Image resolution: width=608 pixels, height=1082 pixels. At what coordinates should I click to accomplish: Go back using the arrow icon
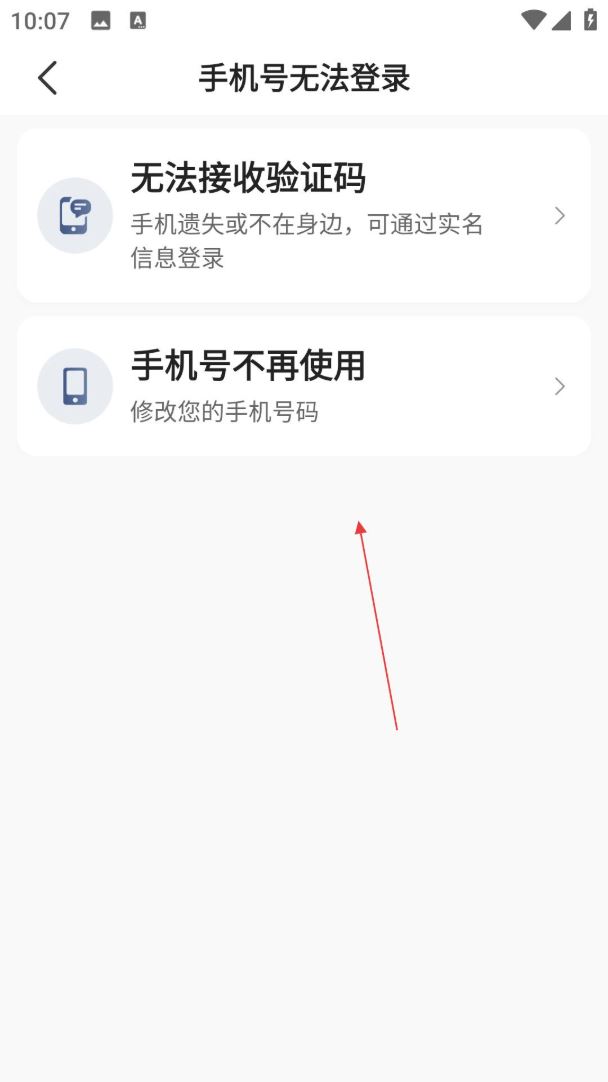(47, 78)
